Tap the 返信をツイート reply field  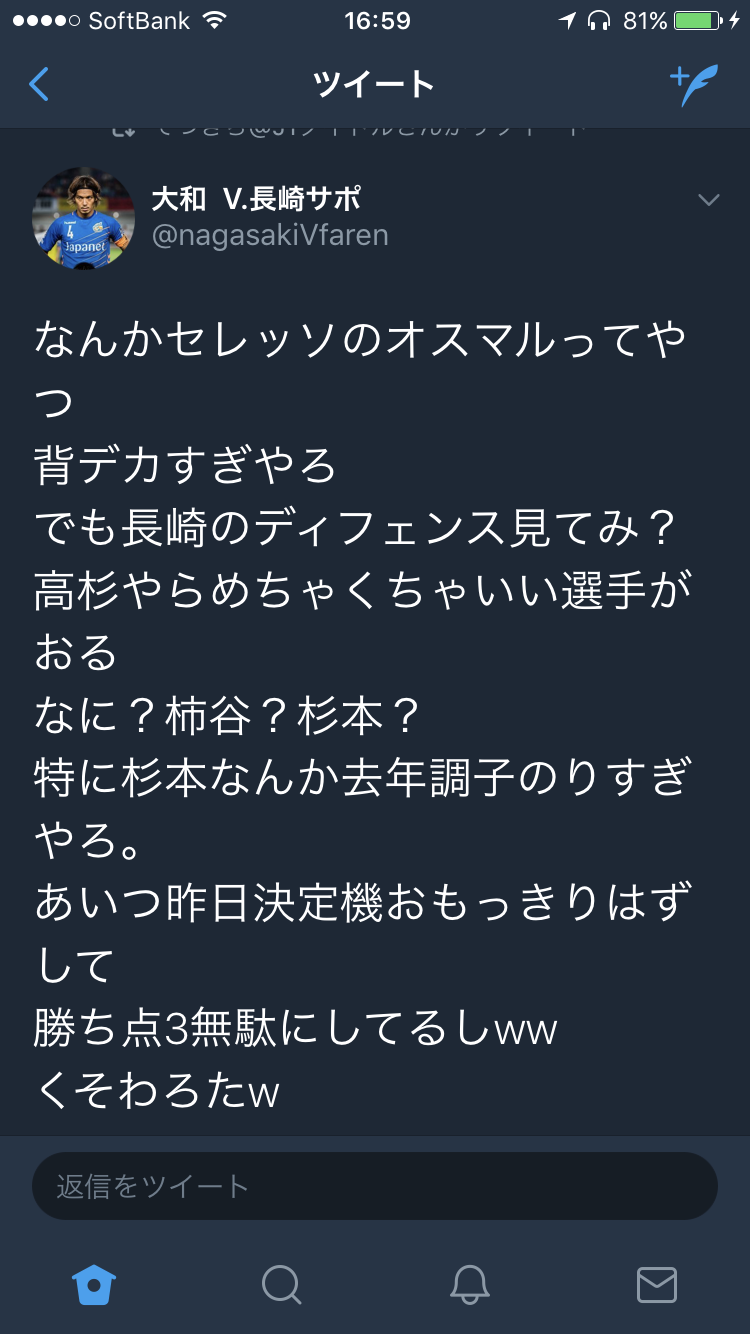point(374,1186)
